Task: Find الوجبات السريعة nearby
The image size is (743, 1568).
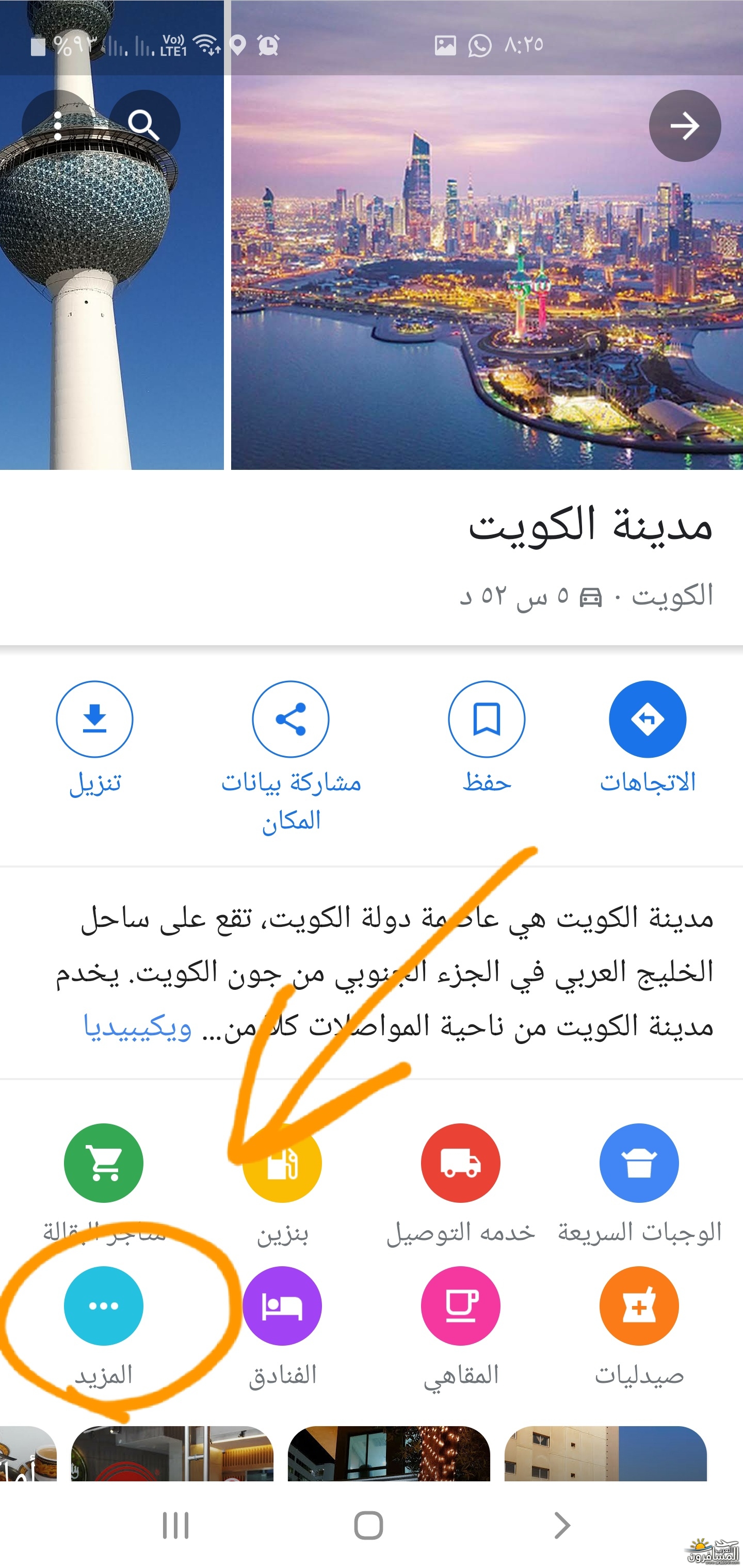Action: click(x=639, y=1163)
